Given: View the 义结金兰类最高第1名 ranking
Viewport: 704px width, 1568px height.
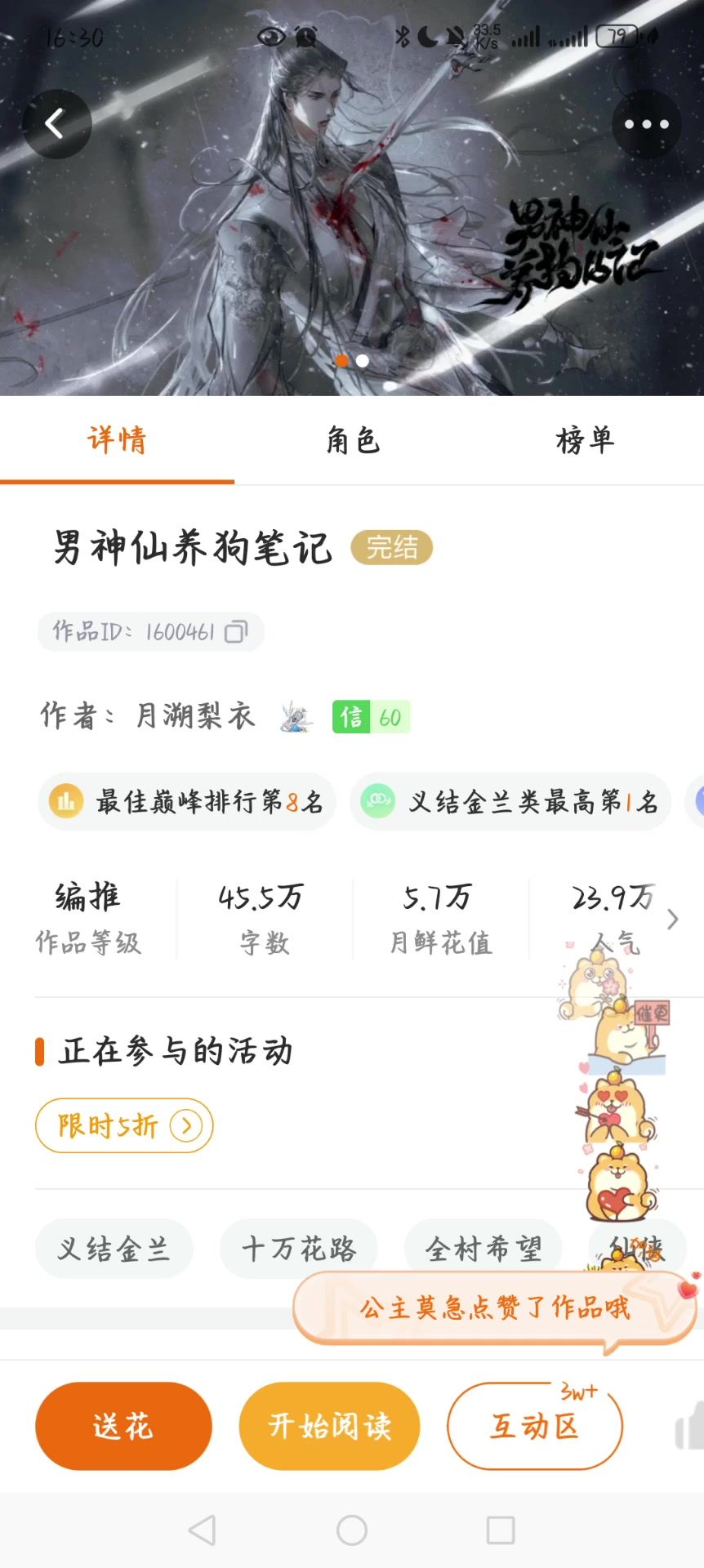Looking at the screenshot, I should click(x=510, y=802).
